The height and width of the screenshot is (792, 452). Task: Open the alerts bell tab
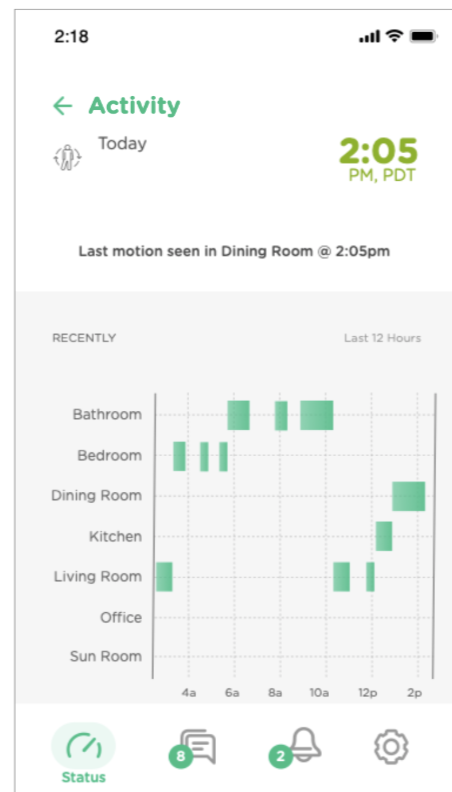[x=296, y=748]
